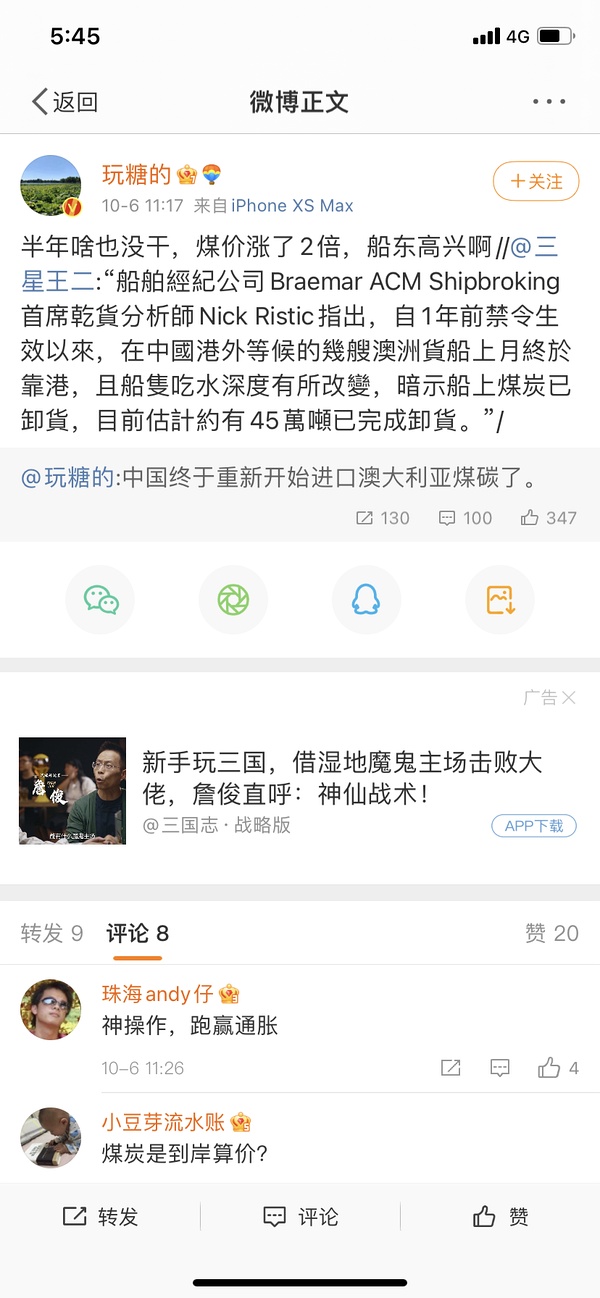Open the three-dot overflow menu
Image resolution: width=600 pixels, height=1298 pixels.
click(549, 101)
